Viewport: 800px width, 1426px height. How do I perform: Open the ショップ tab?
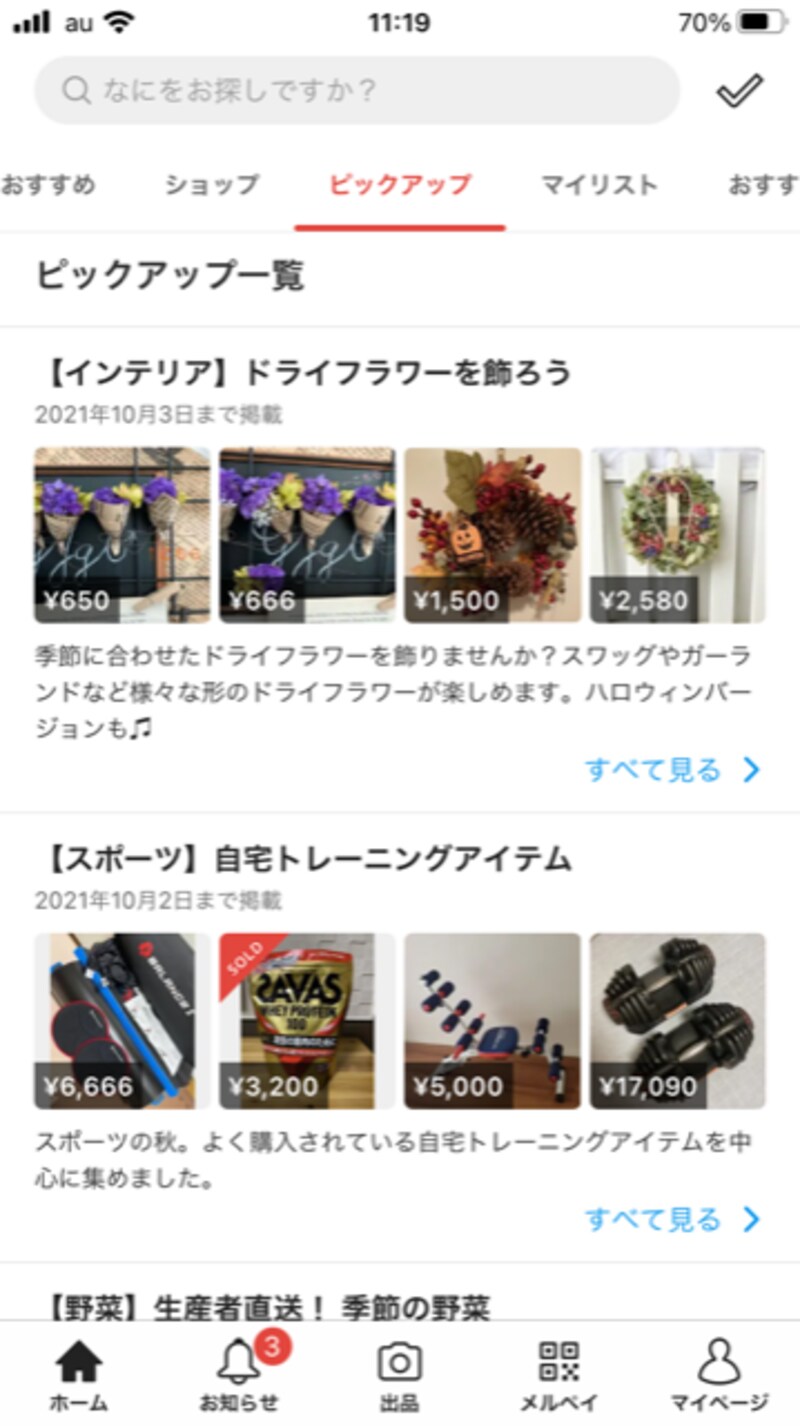(x=211, y=186)
